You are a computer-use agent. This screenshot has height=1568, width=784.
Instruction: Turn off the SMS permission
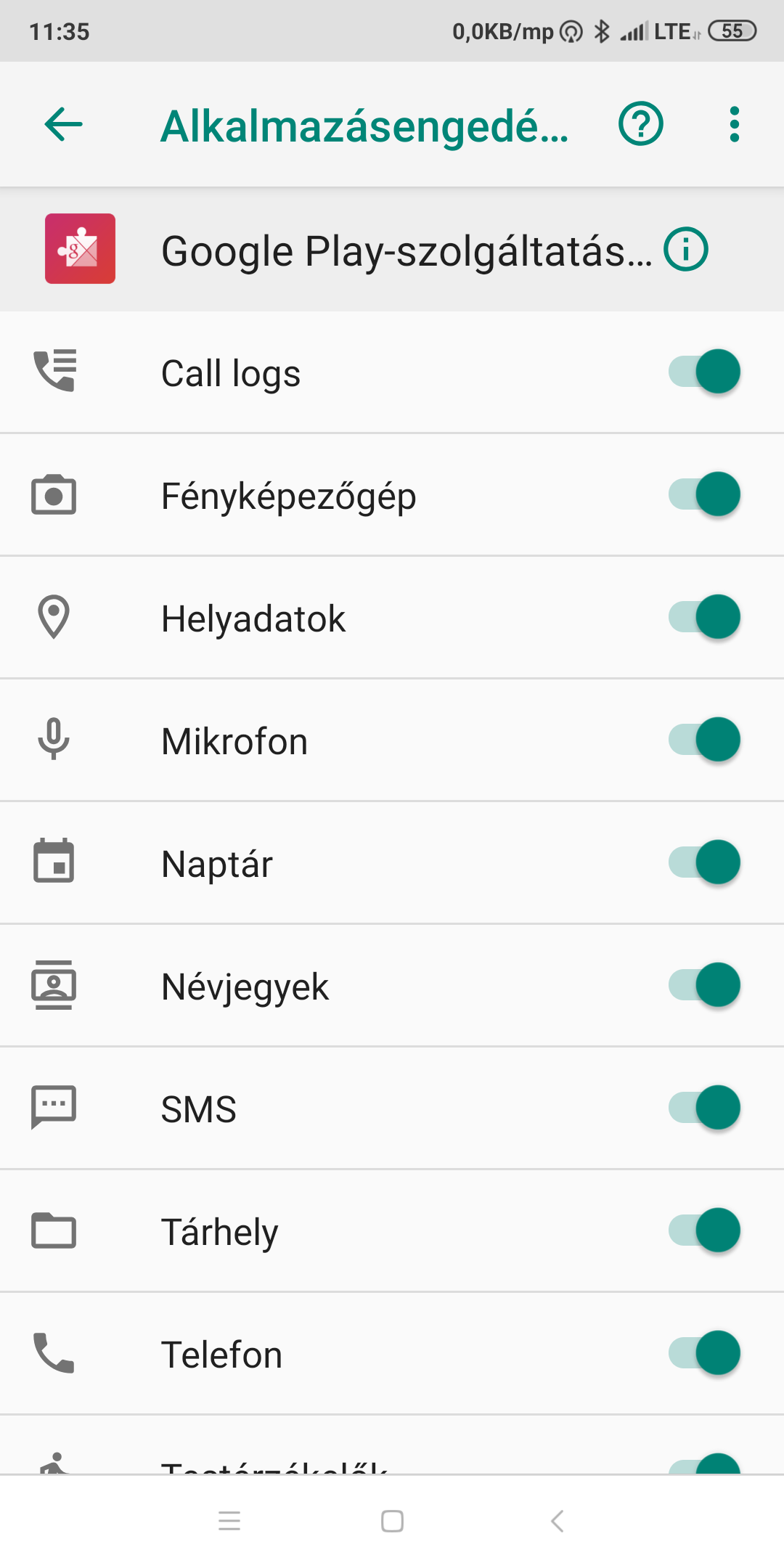click(704, 1108)
